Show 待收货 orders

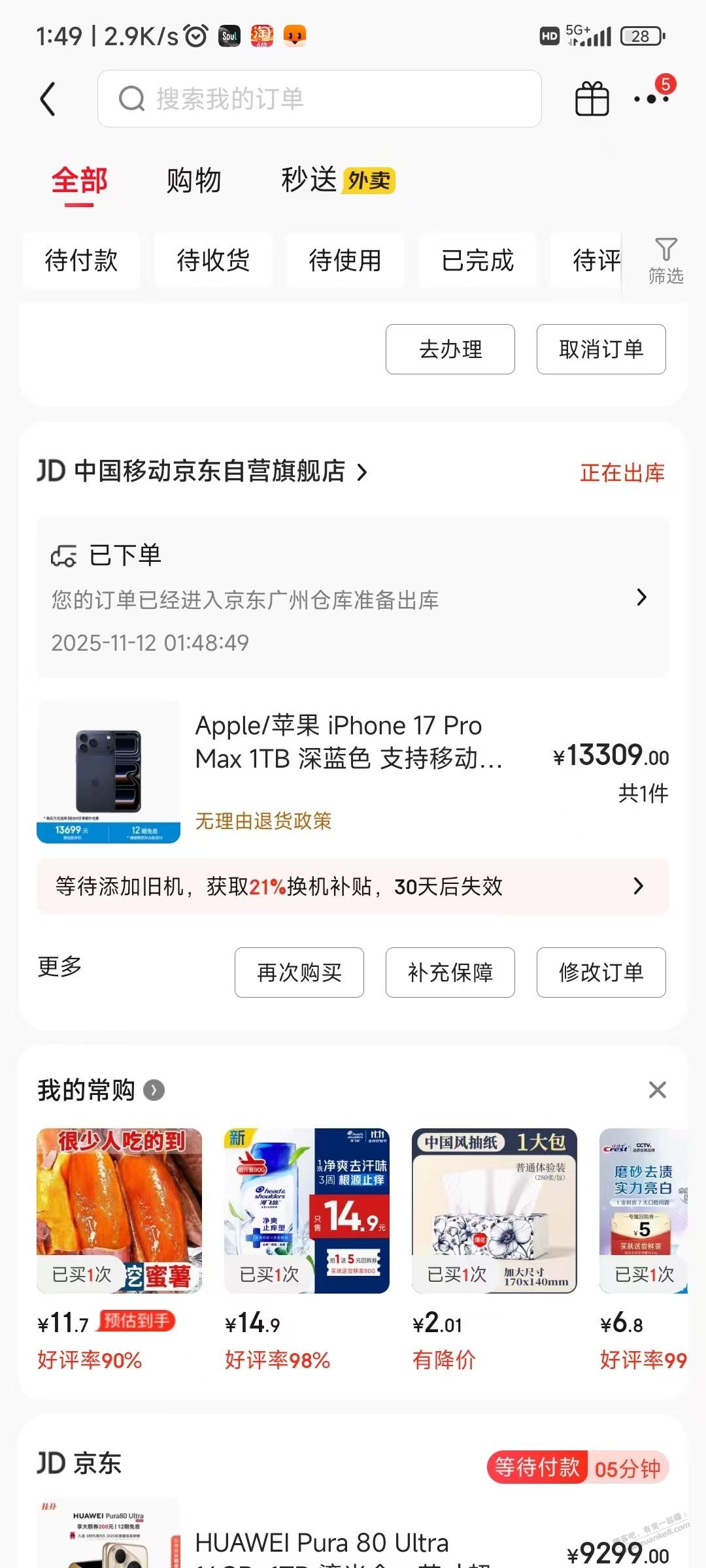(213, 261)
